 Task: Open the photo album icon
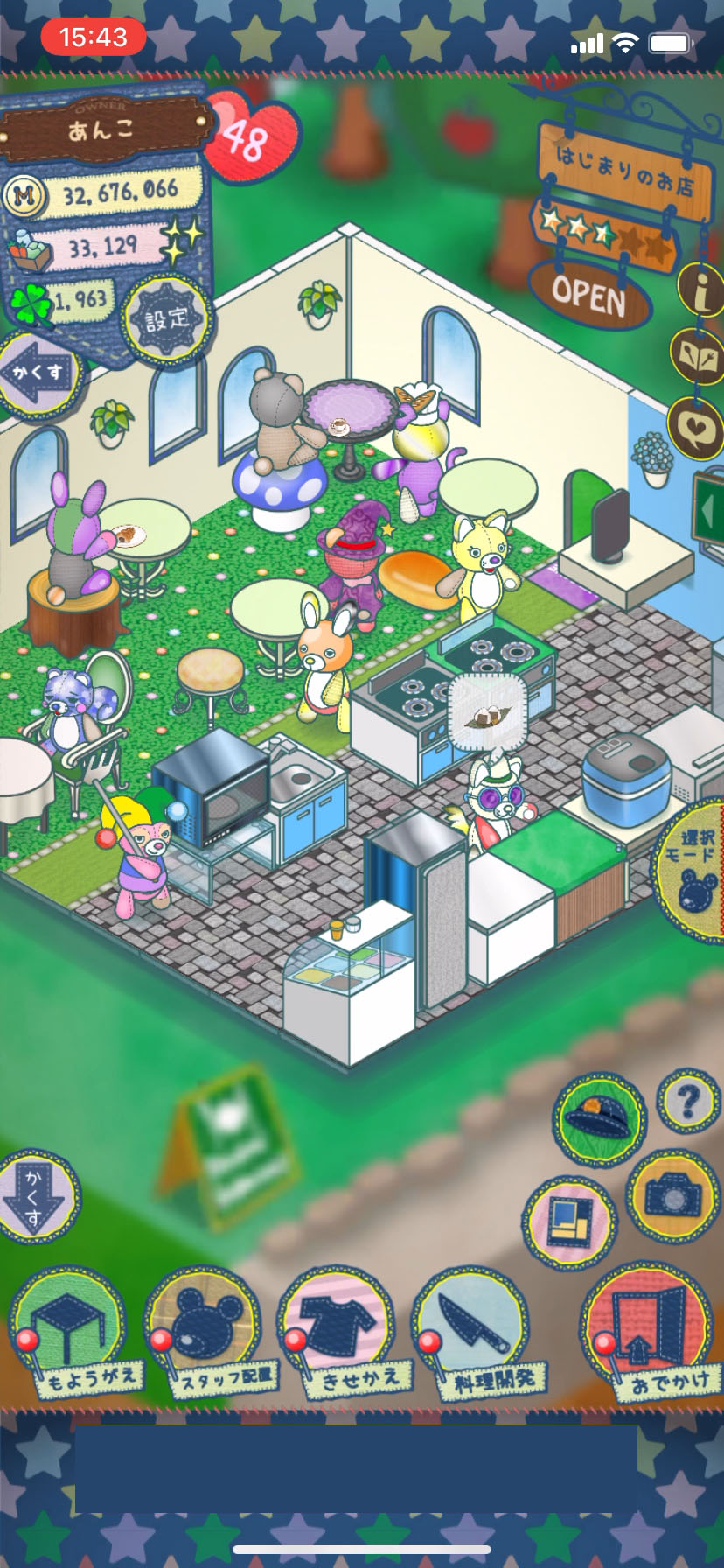[568, 1220]
